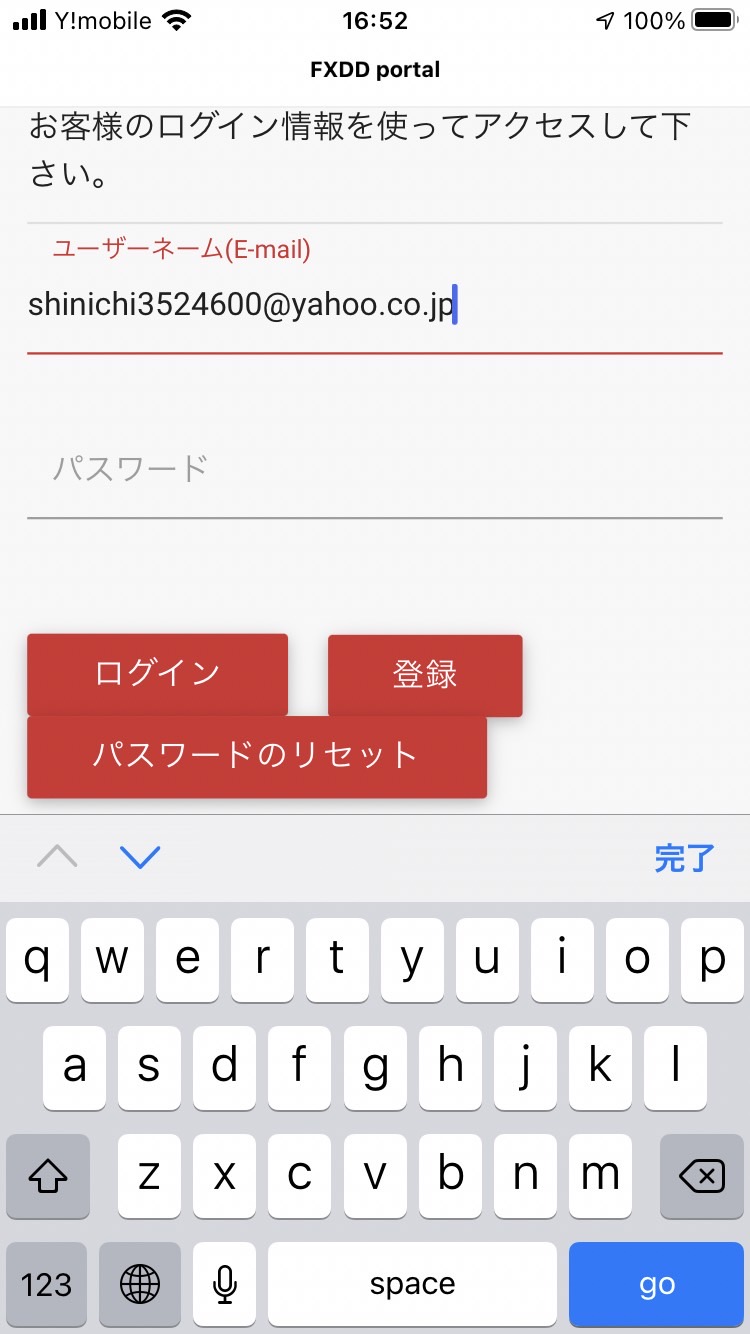The width and height of the screenshot is (750, 1334).
Task: Select パスワードのリセット to reset password
Action: click(257, 756)
